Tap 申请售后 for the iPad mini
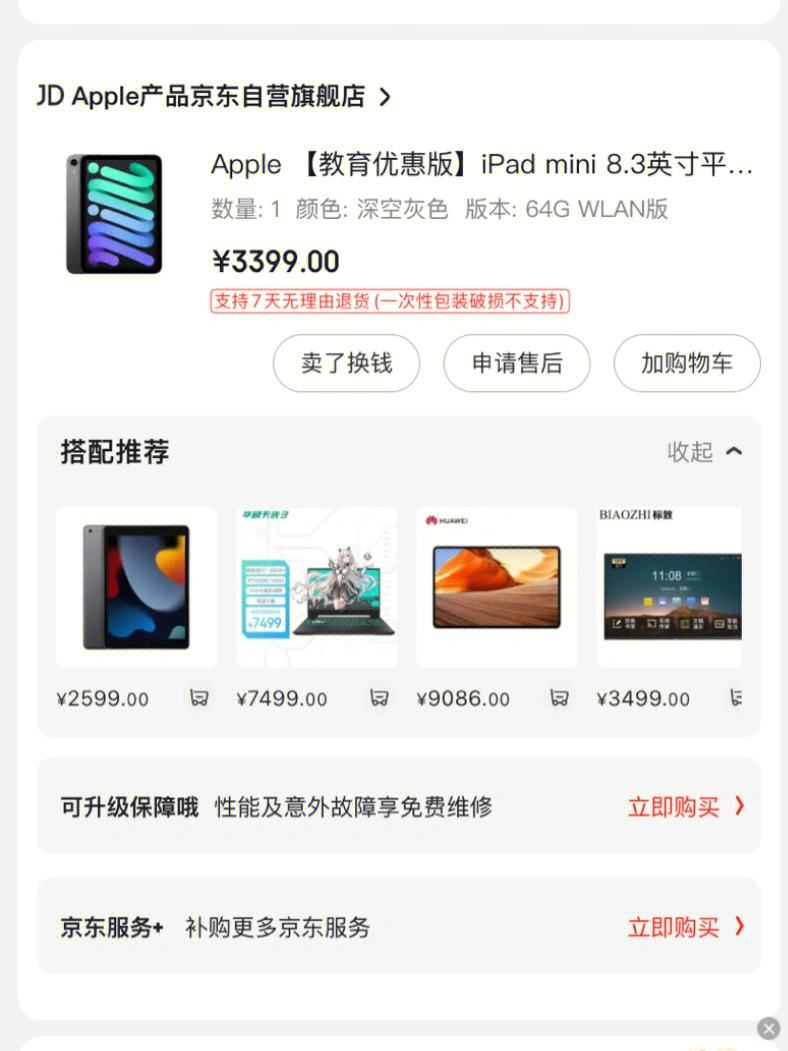 coord(517,363)
